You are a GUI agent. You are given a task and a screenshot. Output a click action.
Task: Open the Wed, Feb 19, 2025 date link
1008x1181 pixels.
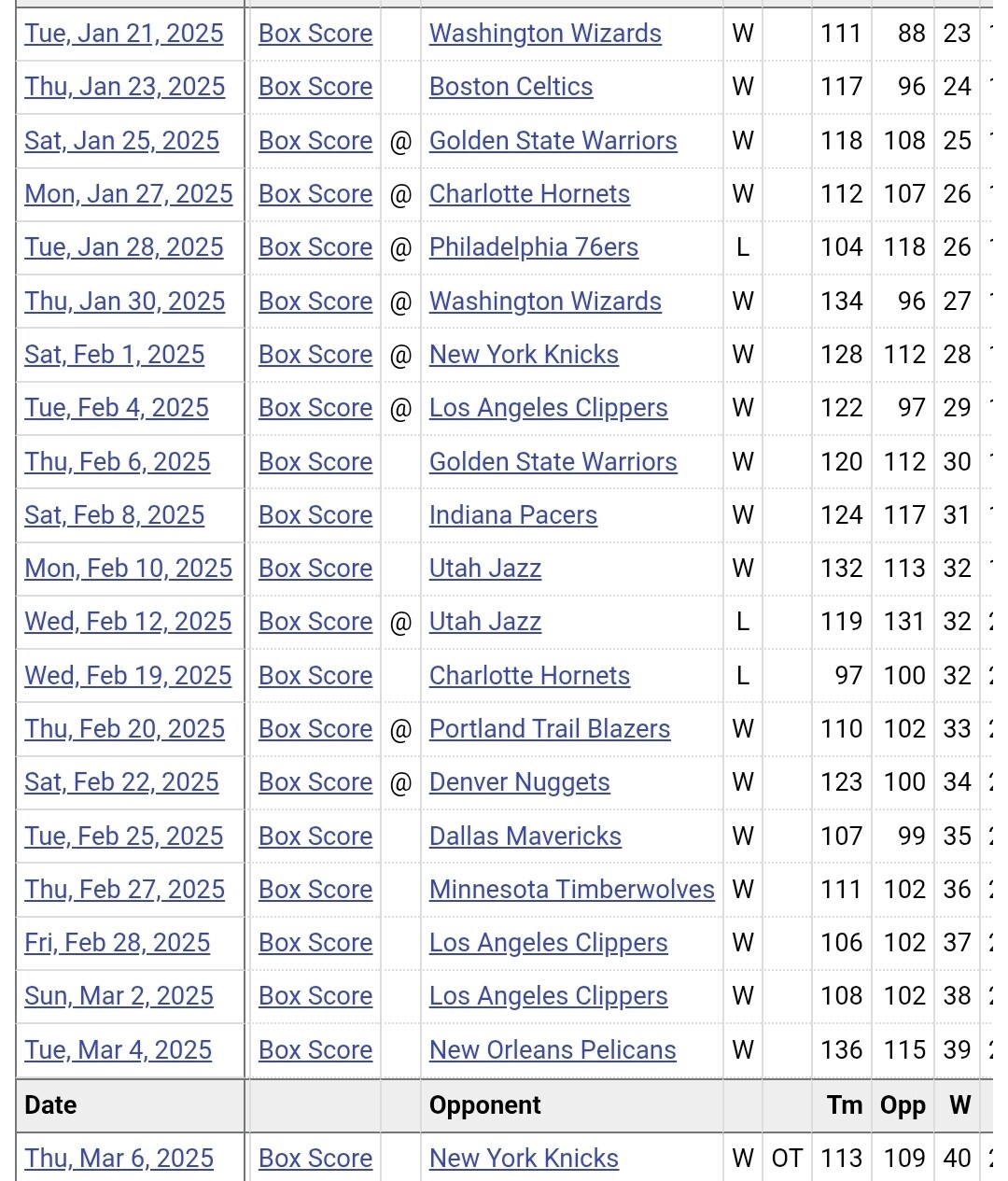pyautogui.click(x=128, y=676)
